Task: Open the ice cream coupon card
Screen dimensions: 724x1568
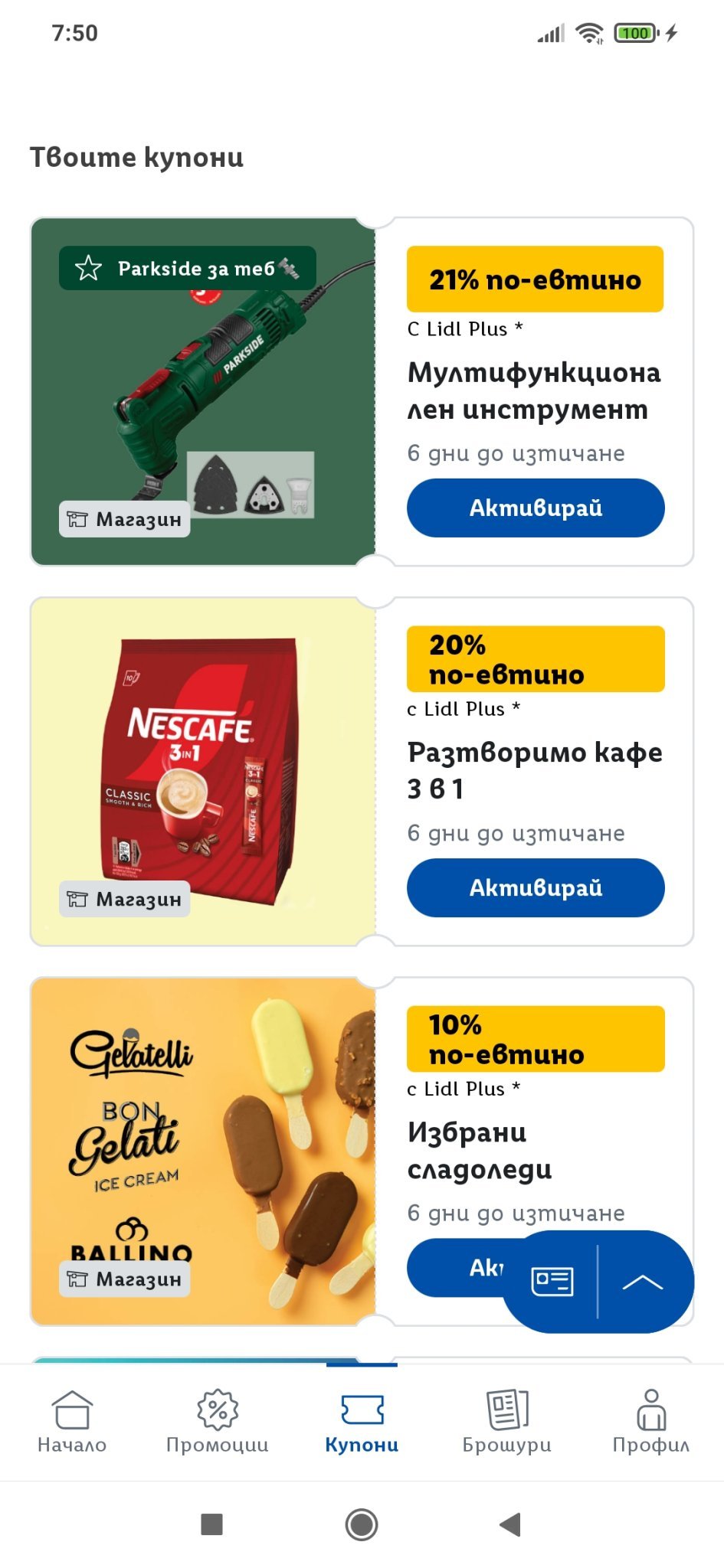Action: pos(203,1151)
